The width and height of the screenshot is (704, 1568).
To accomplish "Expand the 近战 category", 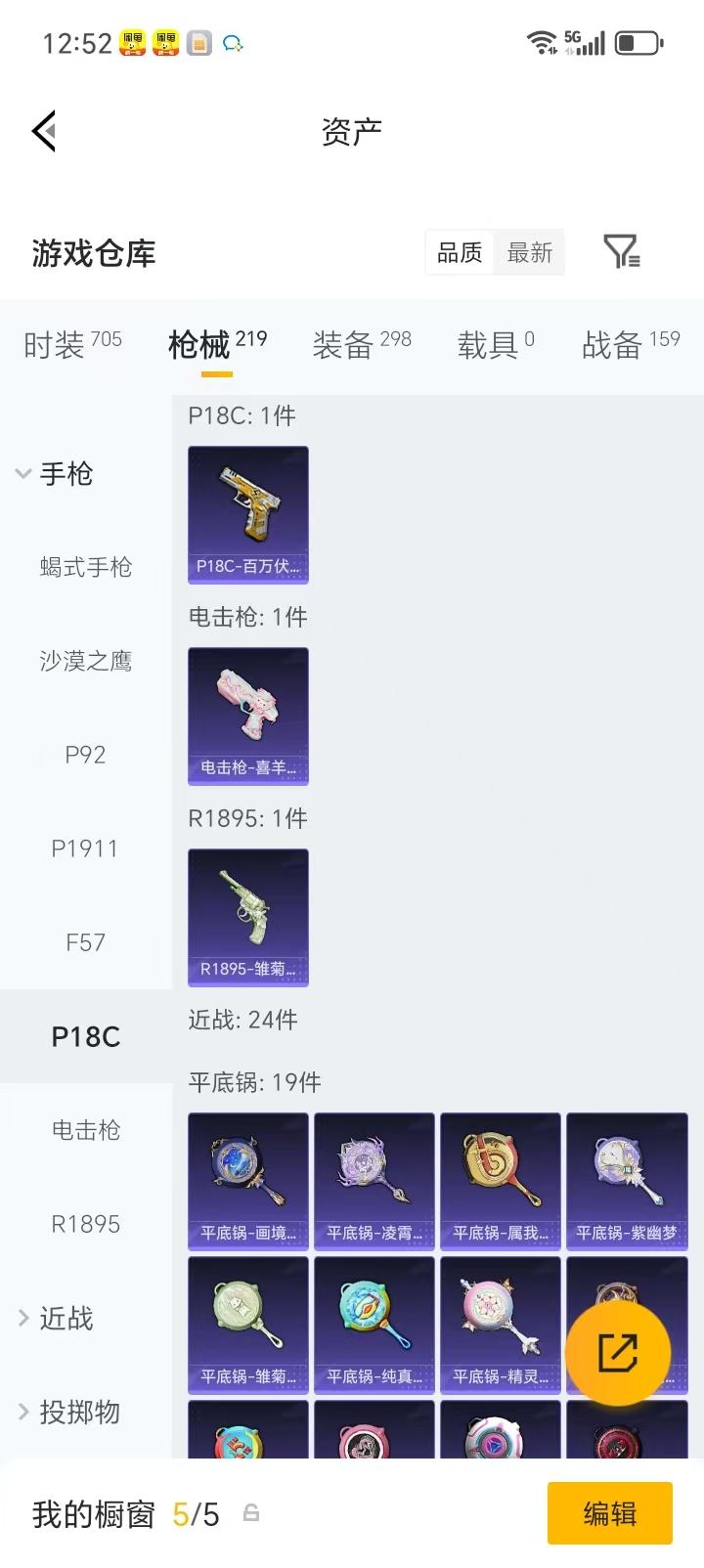I will pyautogui.click(x=22, y=1318).
